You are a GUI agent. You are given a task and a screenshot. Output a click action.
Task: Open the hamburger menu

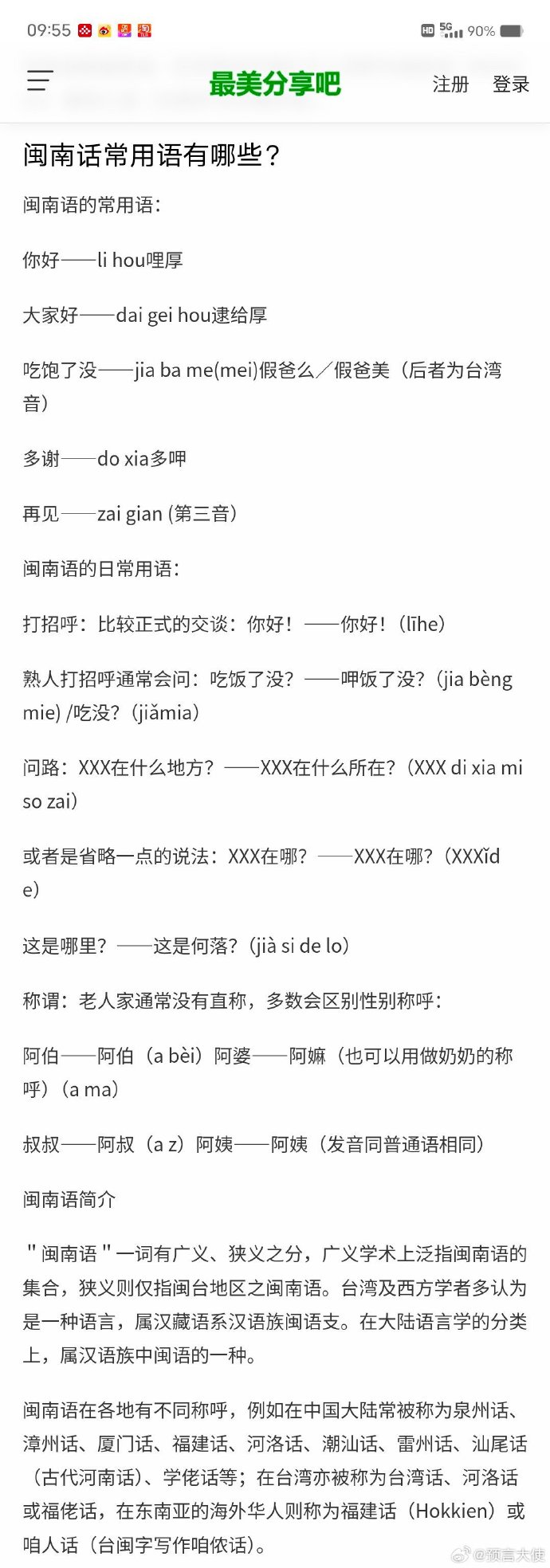click(x=40, y=81)
